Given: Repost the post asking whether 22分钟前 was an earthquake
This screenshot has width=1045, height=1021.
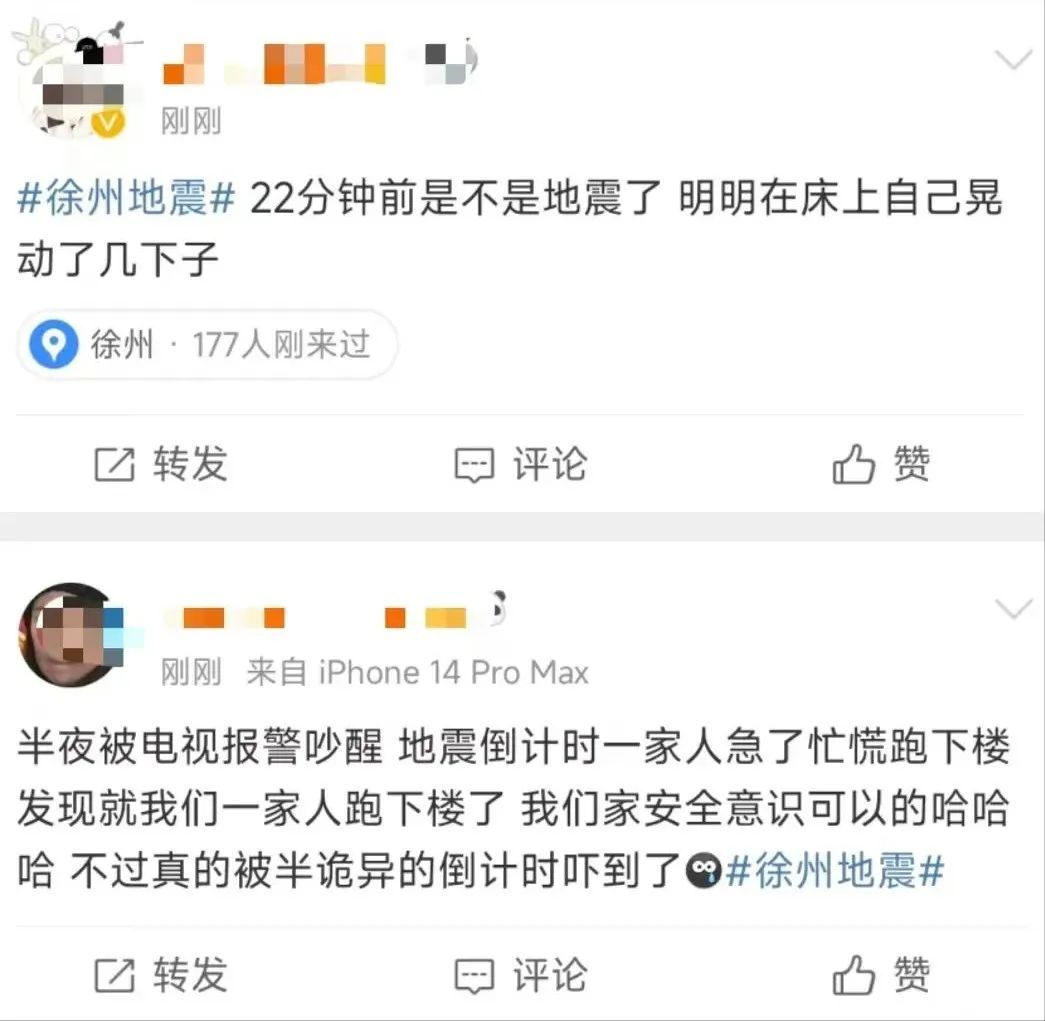Looking at the screenshot, I should click(161, 464).
